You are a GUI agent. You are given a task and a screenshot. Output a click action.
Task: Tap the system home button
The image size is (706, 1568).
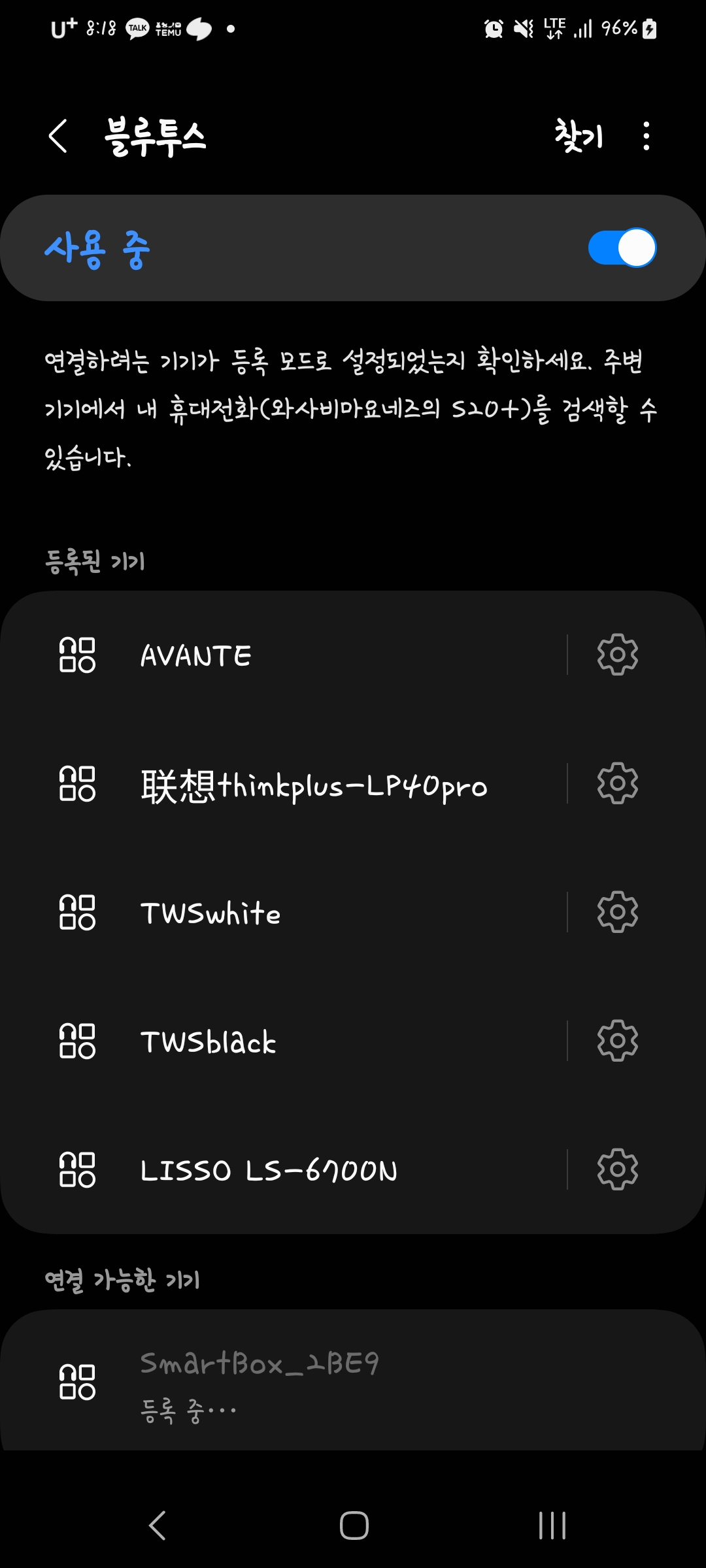click(354, 1526)
